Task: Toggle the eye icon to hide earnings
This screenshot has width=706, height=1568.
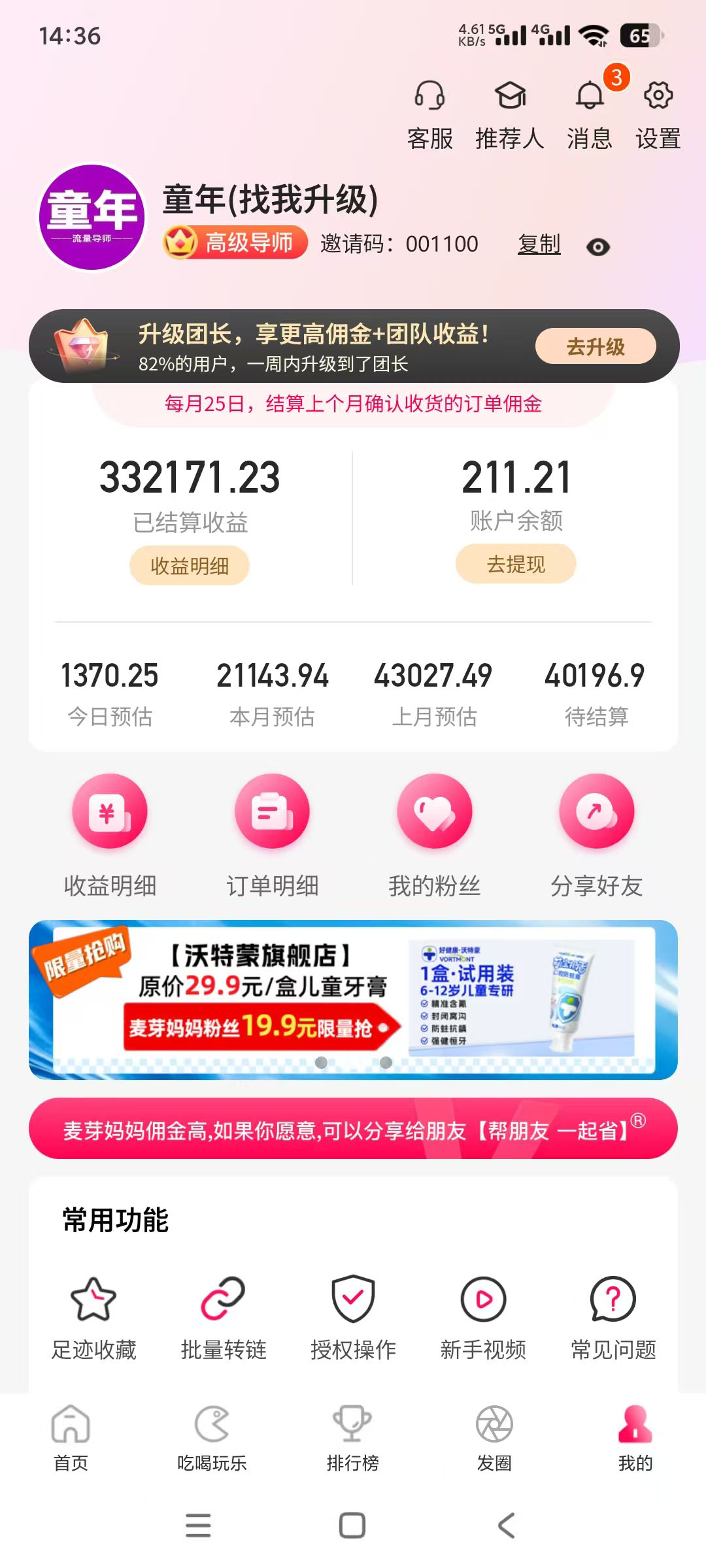Action: pos(597,247)
